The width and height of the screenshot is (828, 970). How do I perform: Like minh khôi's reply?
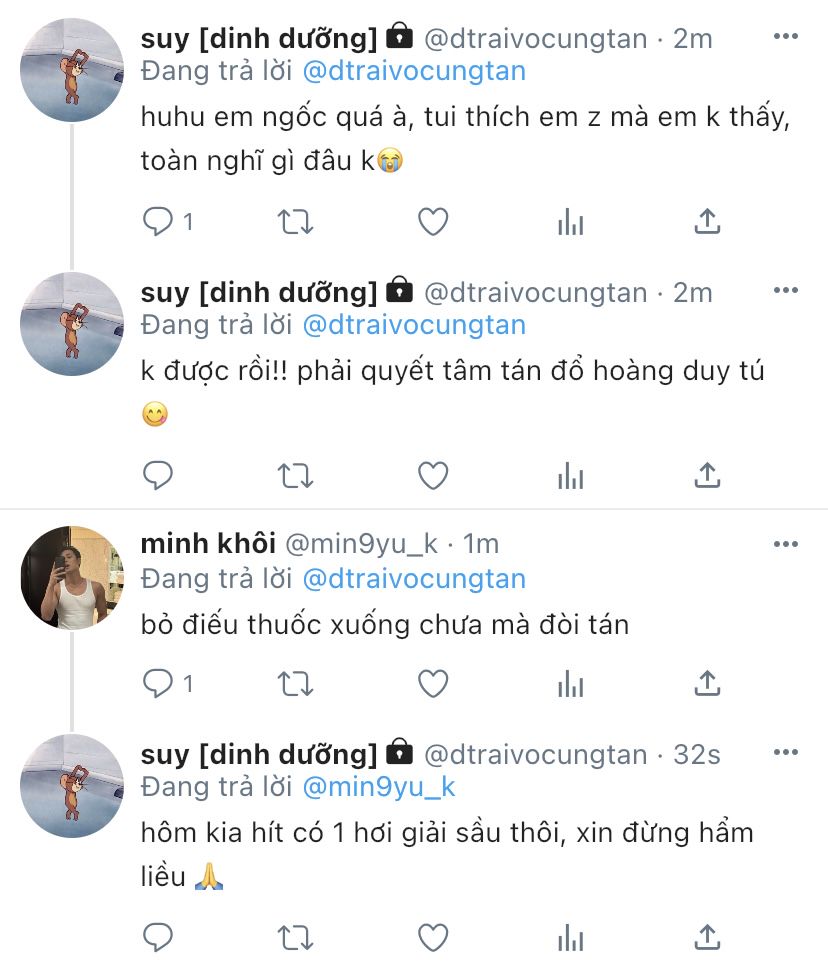point(432,684)
